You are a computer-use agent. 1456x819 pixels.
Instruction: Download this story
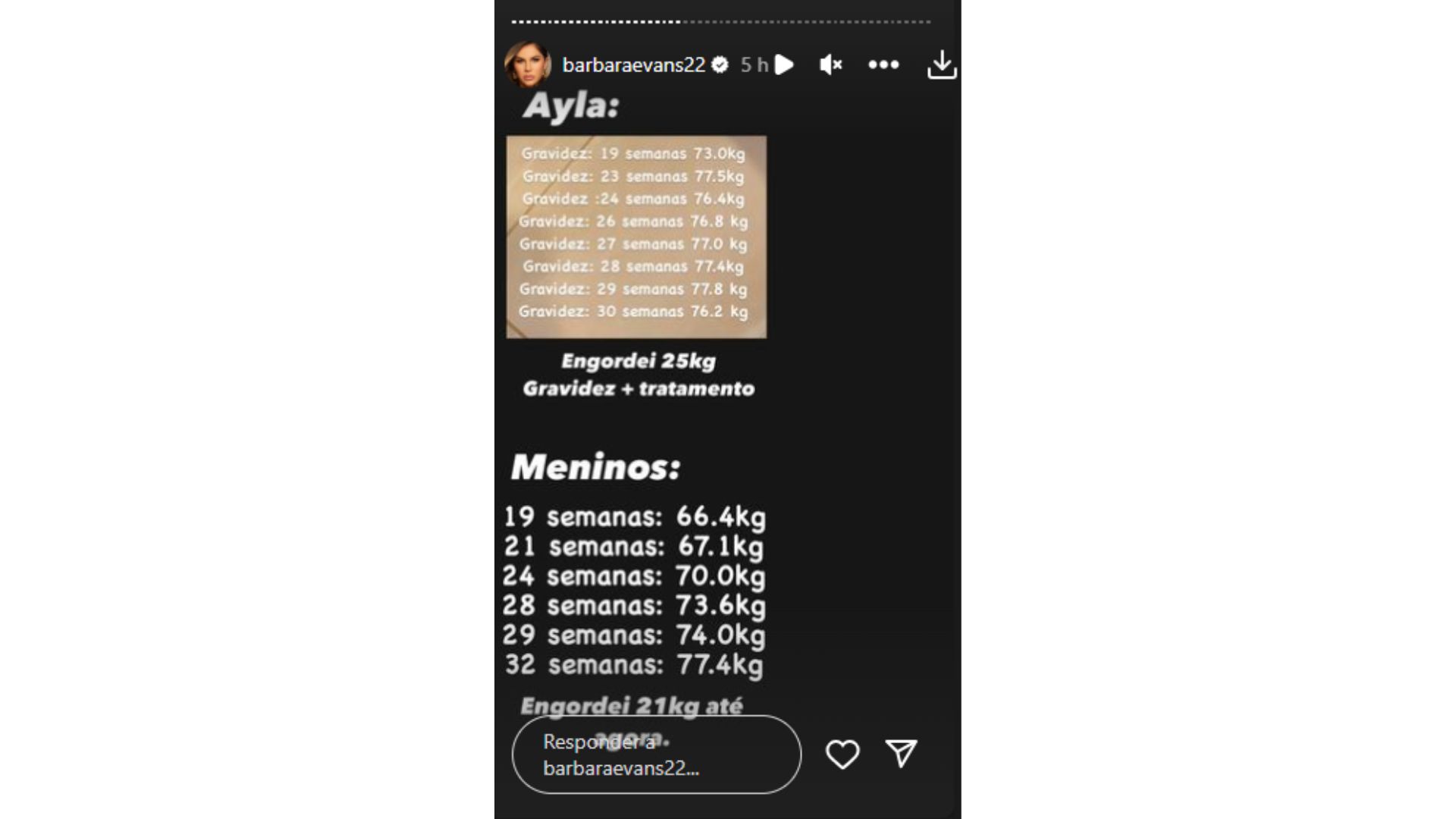(x=942, y=65)
